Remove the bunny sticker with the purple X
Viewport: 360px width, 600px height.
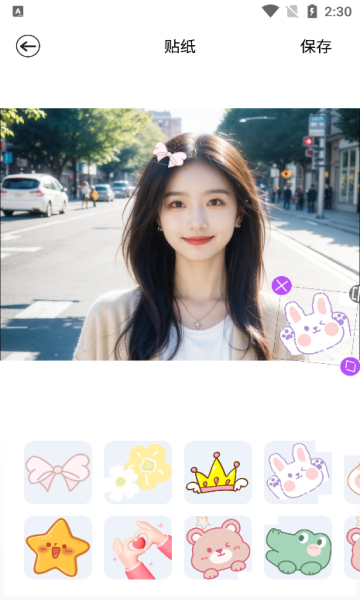pos(282,285)
